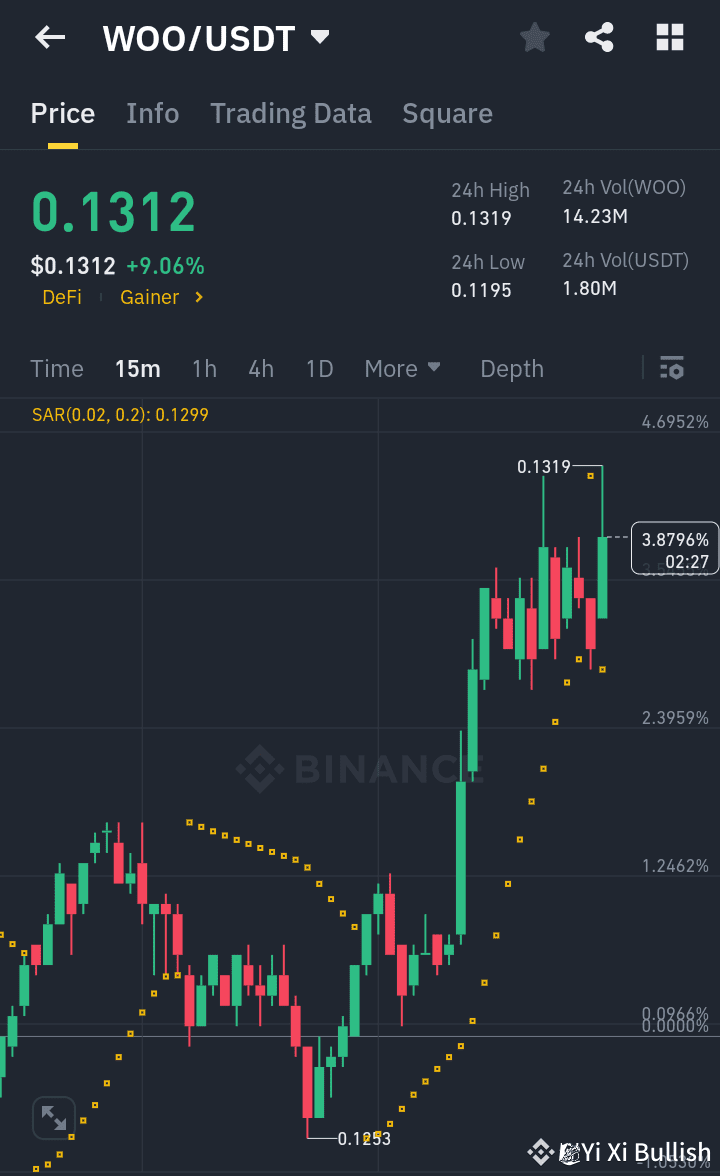Tap the fullscreen chart expand icon
The width and height of the screenshot is (720, 1176).
(x=54, y=1117)
